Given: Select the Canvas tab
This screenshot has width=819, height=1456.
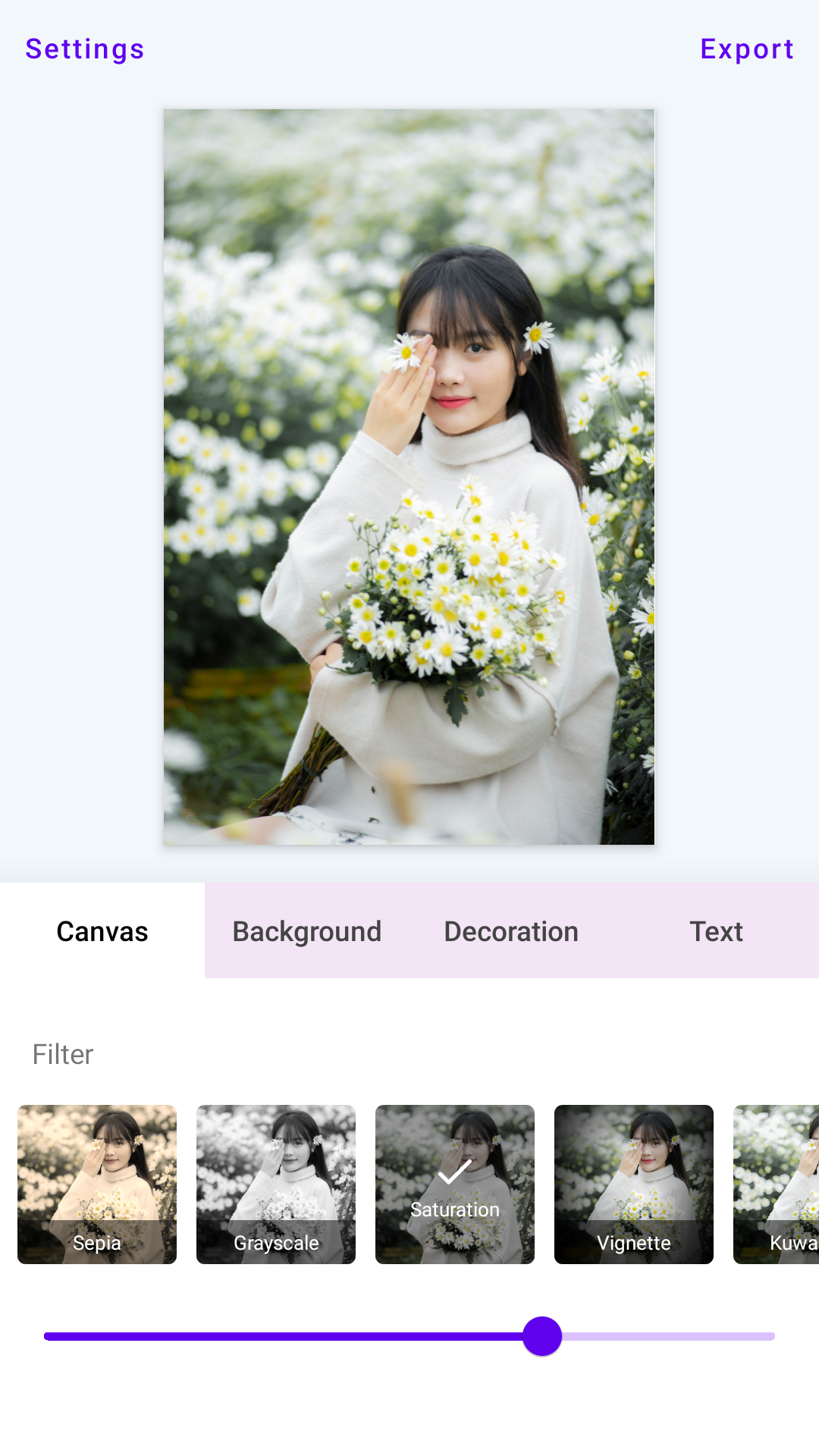Looking at the screenshot, I should tap(102, 930).
